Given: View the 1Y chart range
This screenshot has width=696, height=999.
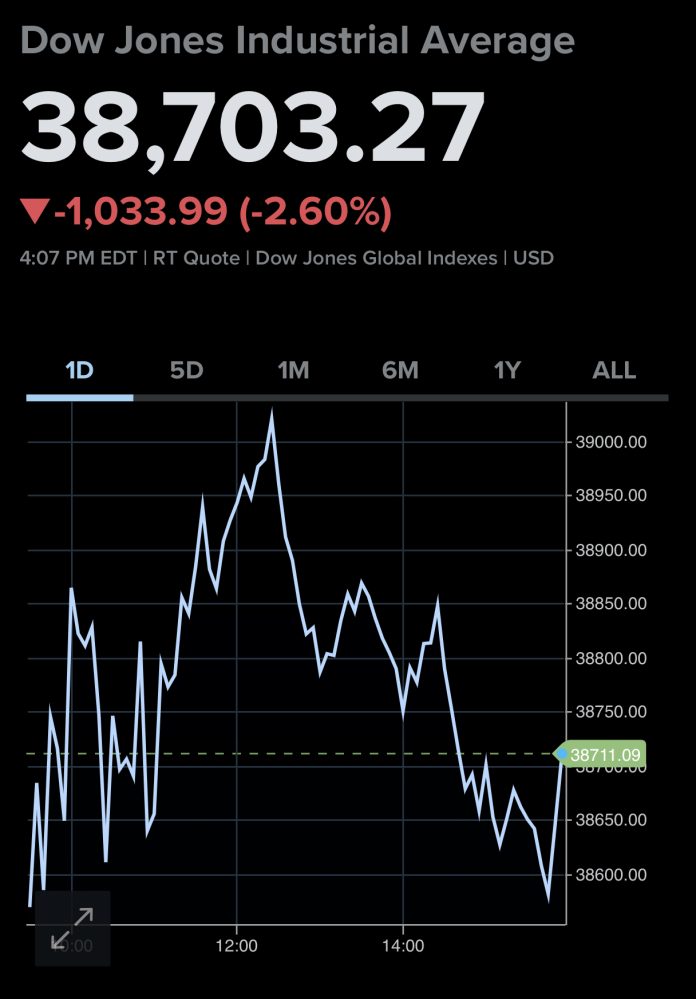Looking at the screenshot, I should [507, 371].
